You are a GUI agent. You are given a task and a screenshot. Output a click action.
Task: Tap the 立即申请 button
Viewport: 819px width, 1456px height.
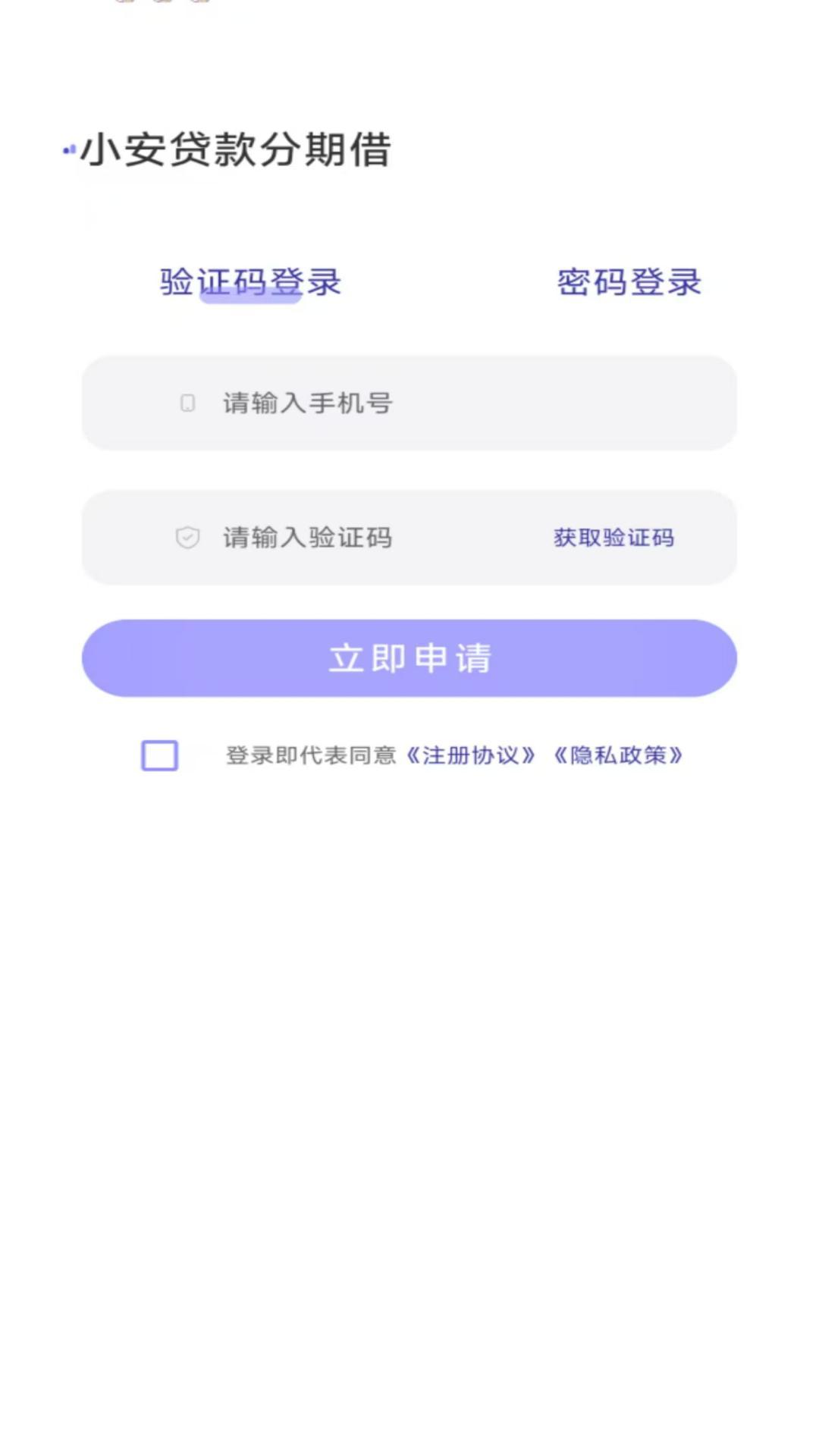pyautogui.click(x=409, y=657)
